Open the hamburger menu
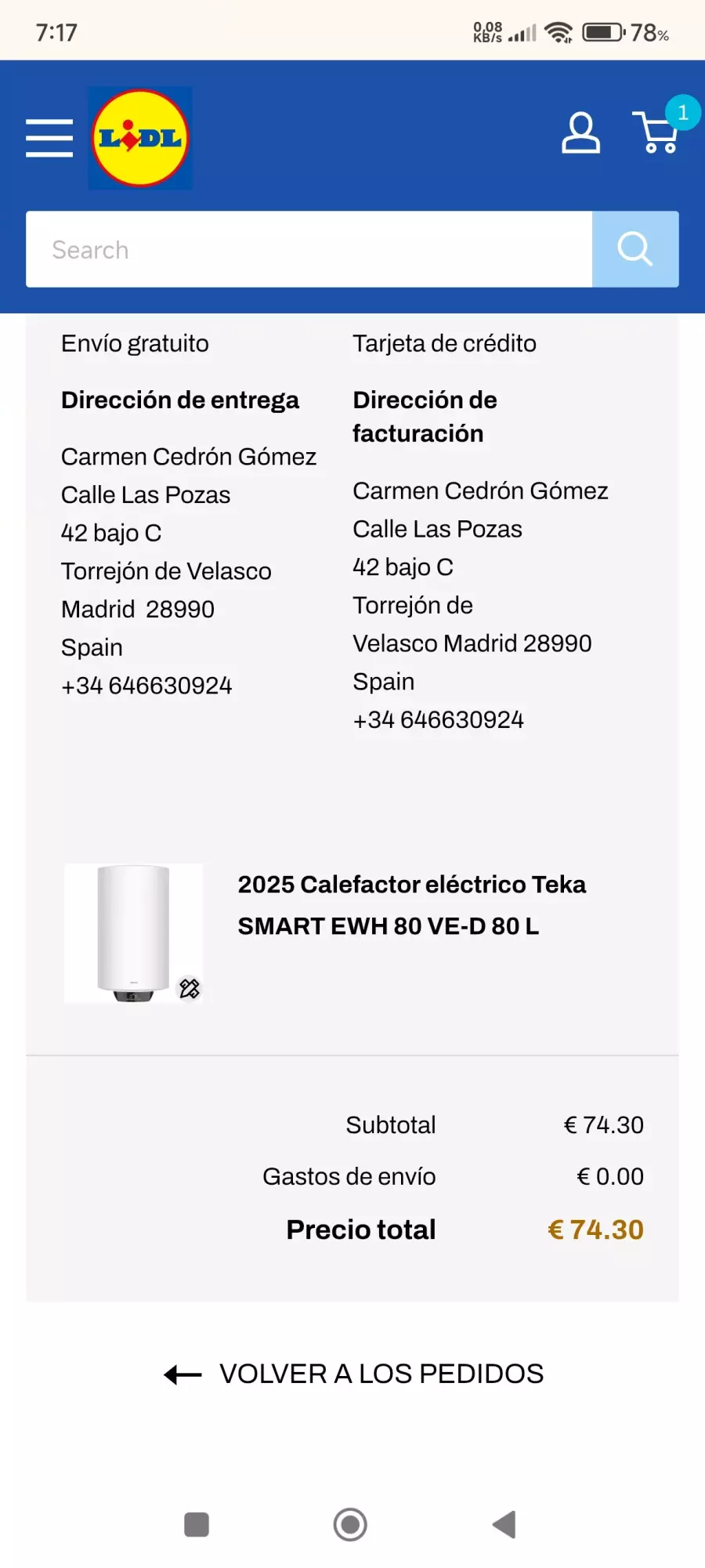Image resolution: width=705 pixels, height=1568 pixels. click(x=49, y=138)
